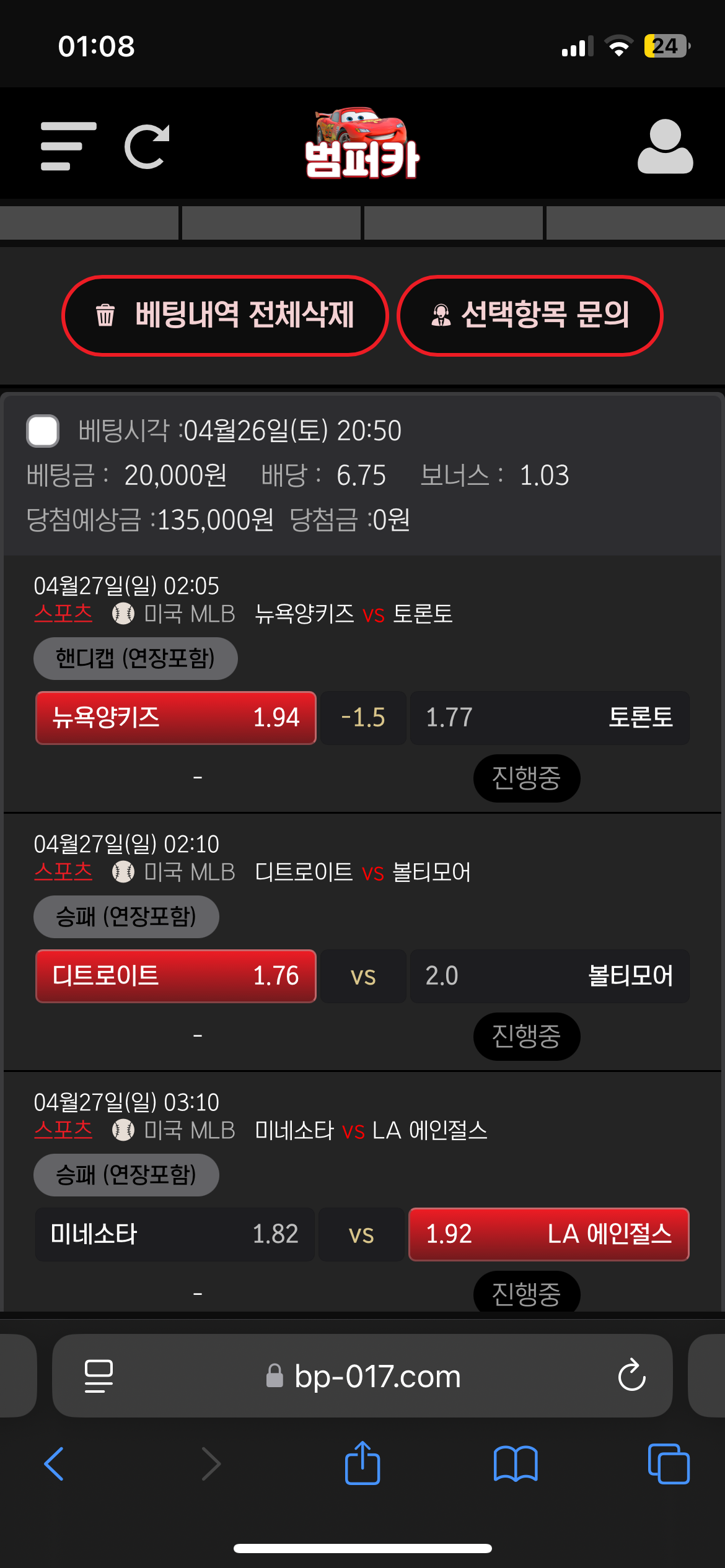Go back in Safari
Image resolution: width=725 pixels, height=1568 pixels.
(x=54, y=1464)
